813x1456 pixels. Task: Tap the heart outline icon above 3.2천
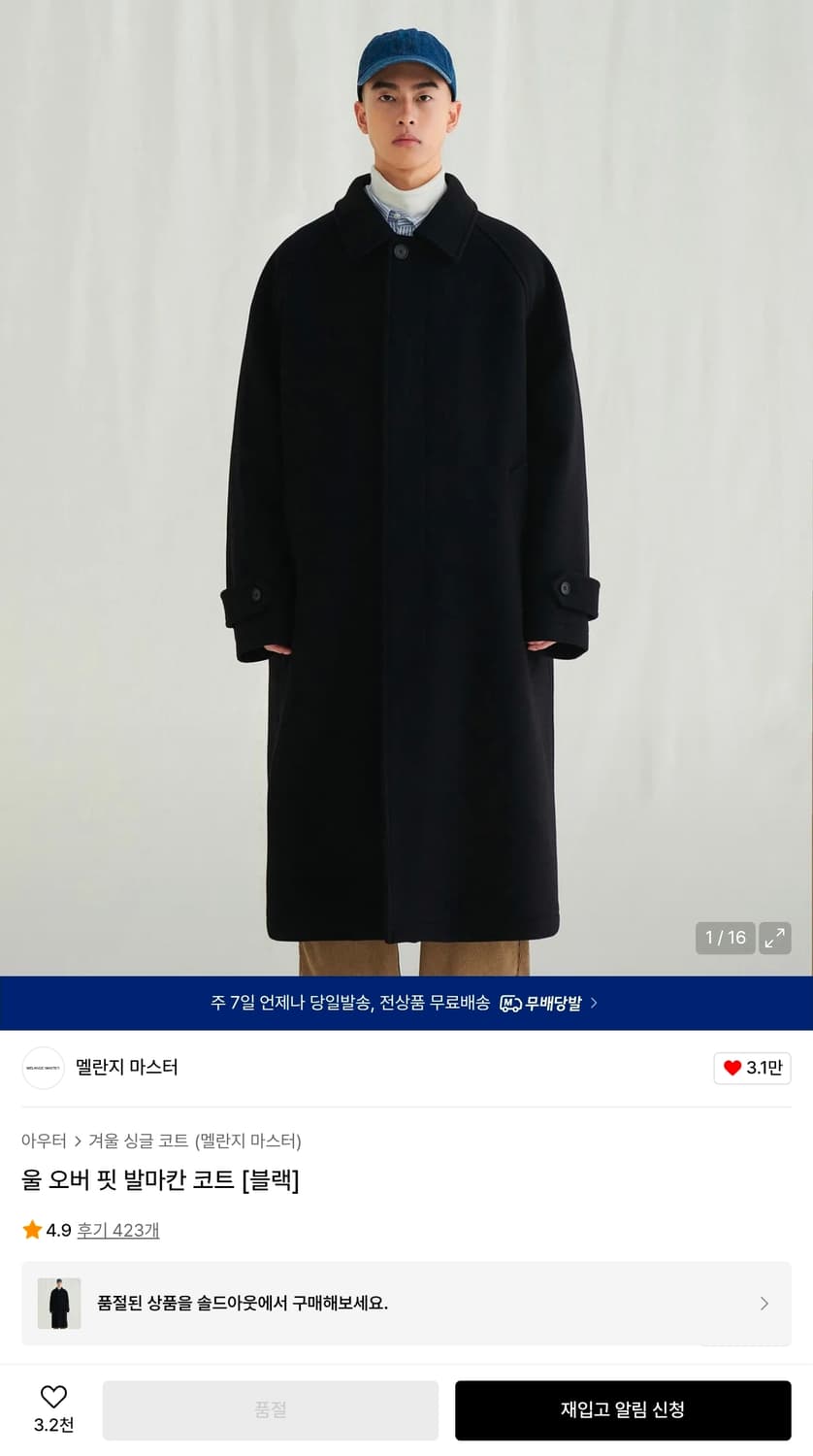point(53,1398)
